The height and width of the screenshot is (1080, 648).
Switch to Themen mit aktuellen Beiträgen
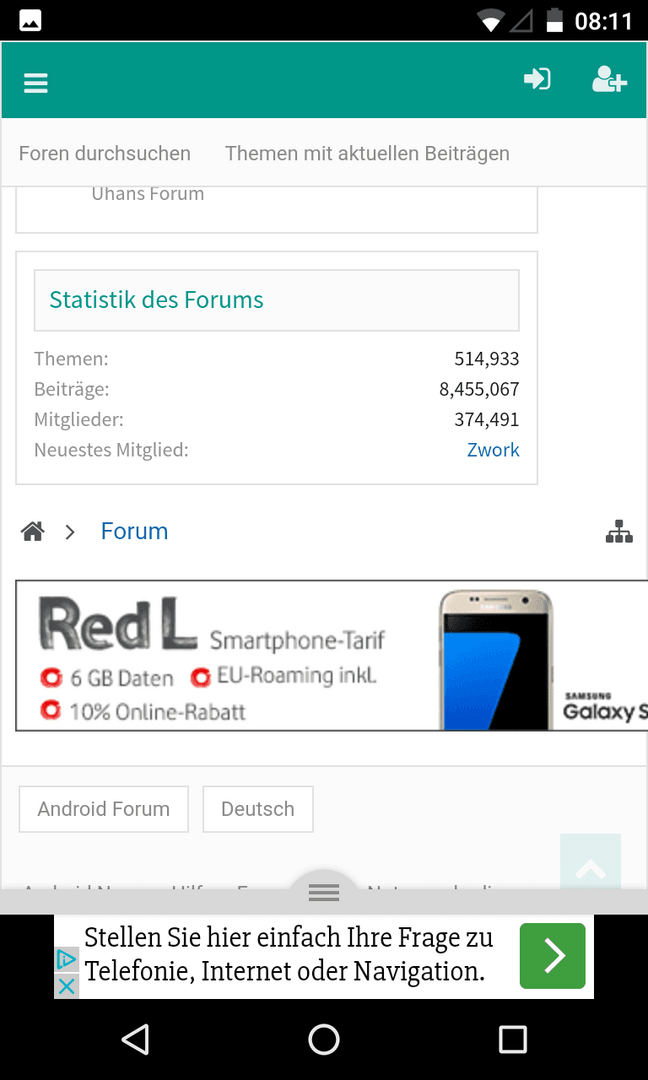(x=367, y=153)
